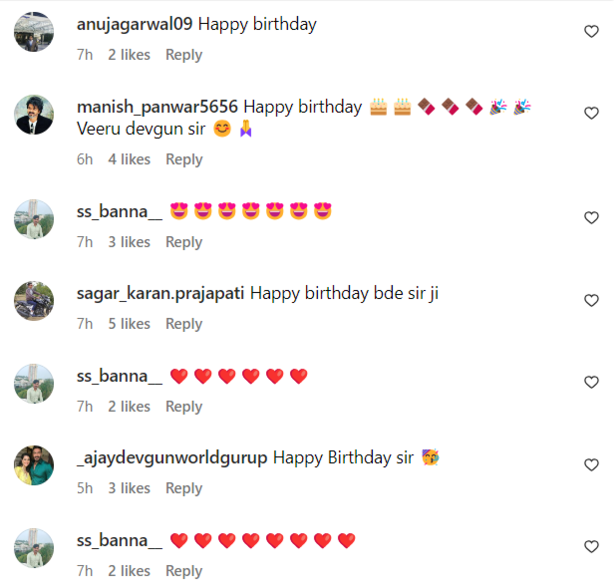Like ss_banna__'s heart-eyes emoji comment
This screenshot has width=616, height=586.
[x=591, y=218]
